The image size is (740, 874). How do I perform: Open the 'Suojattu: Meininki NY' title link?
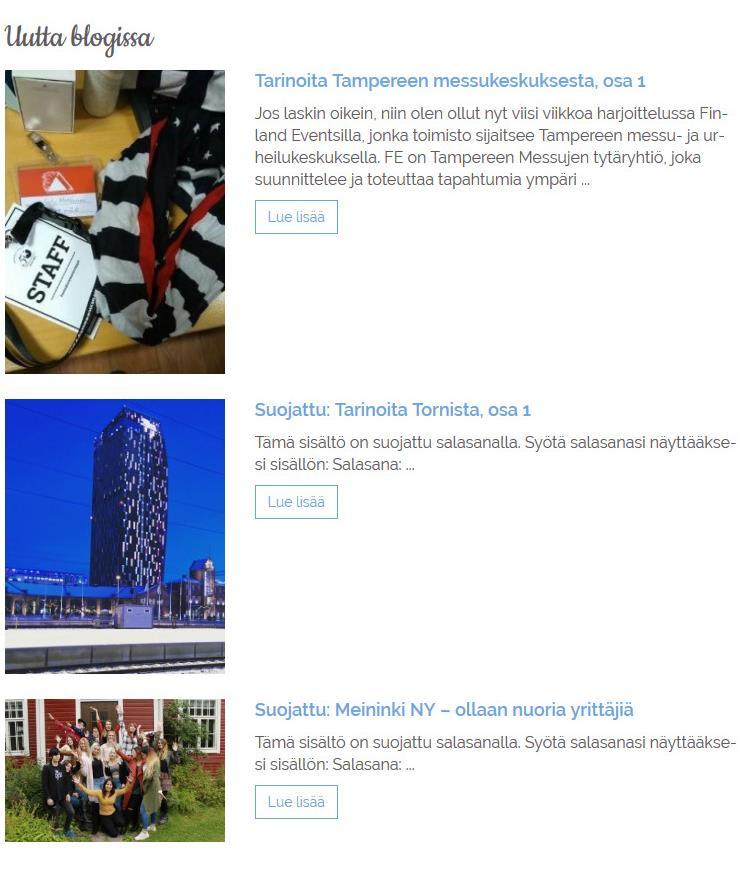point(444,710)
